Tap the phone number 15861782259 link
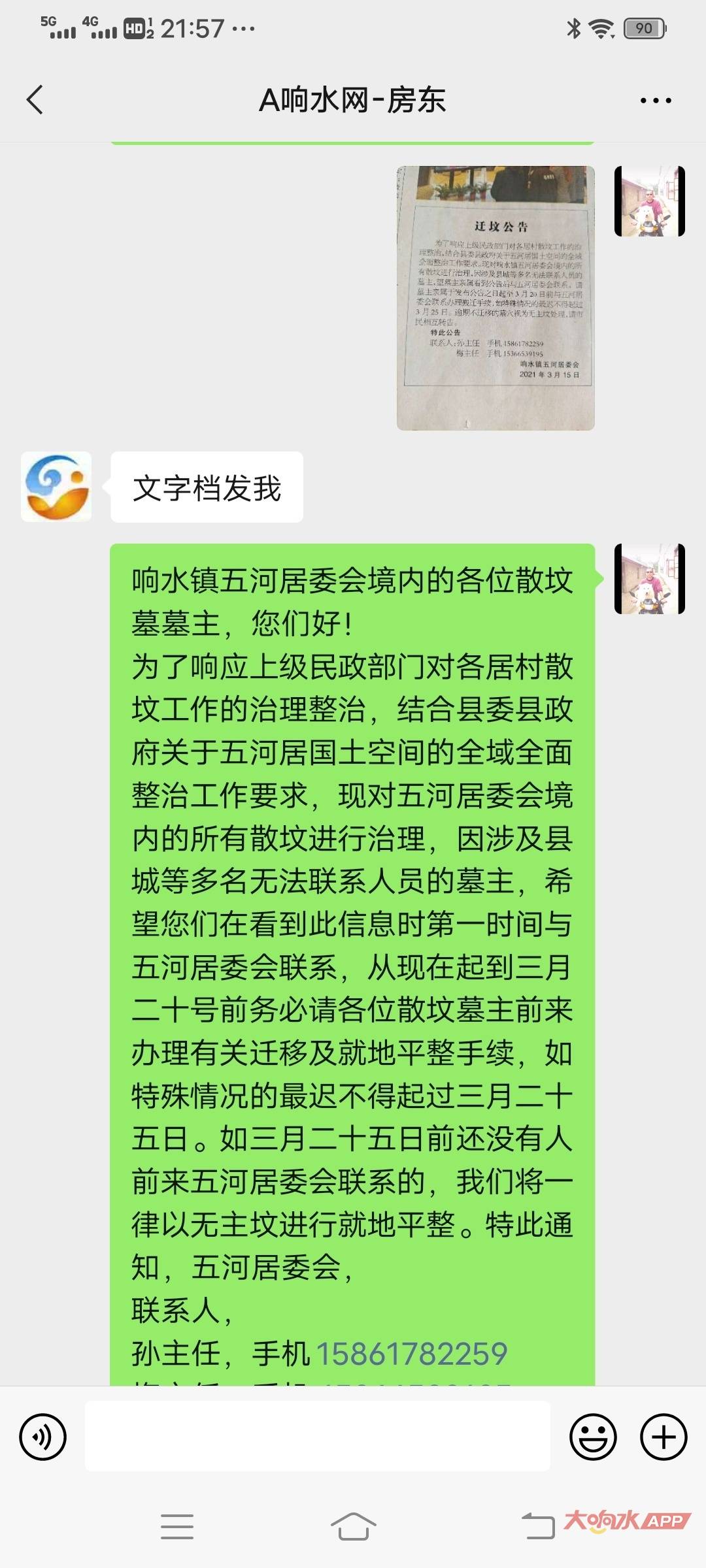The height and width of the screenshot is (1568, 706). point(412,1354)
